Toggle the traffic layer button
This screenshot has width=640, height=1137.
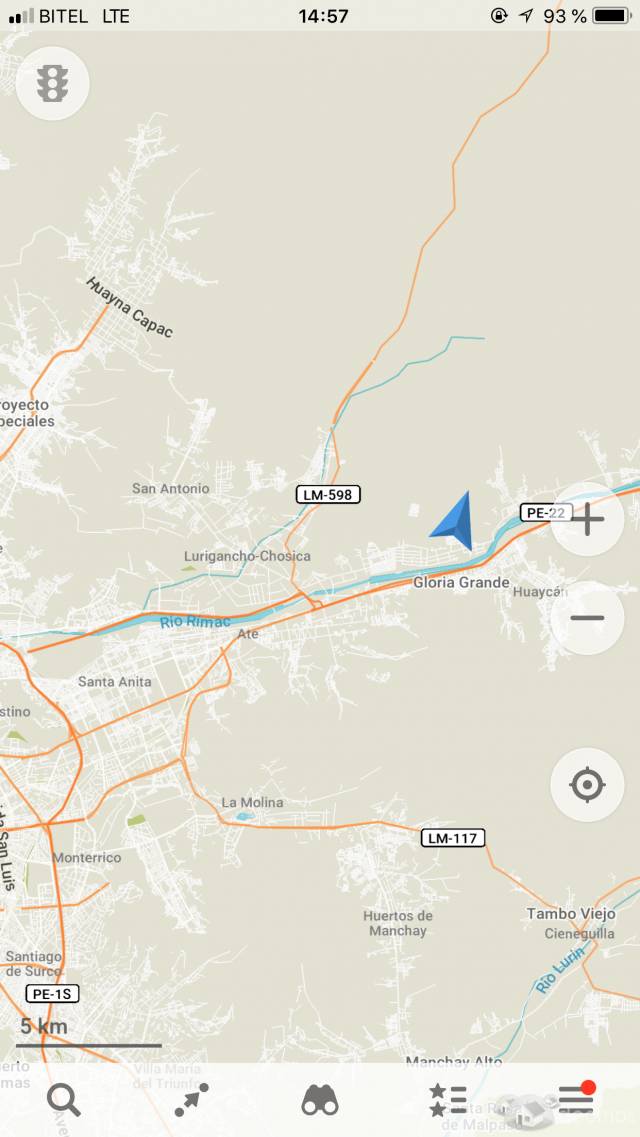[53, 83]
